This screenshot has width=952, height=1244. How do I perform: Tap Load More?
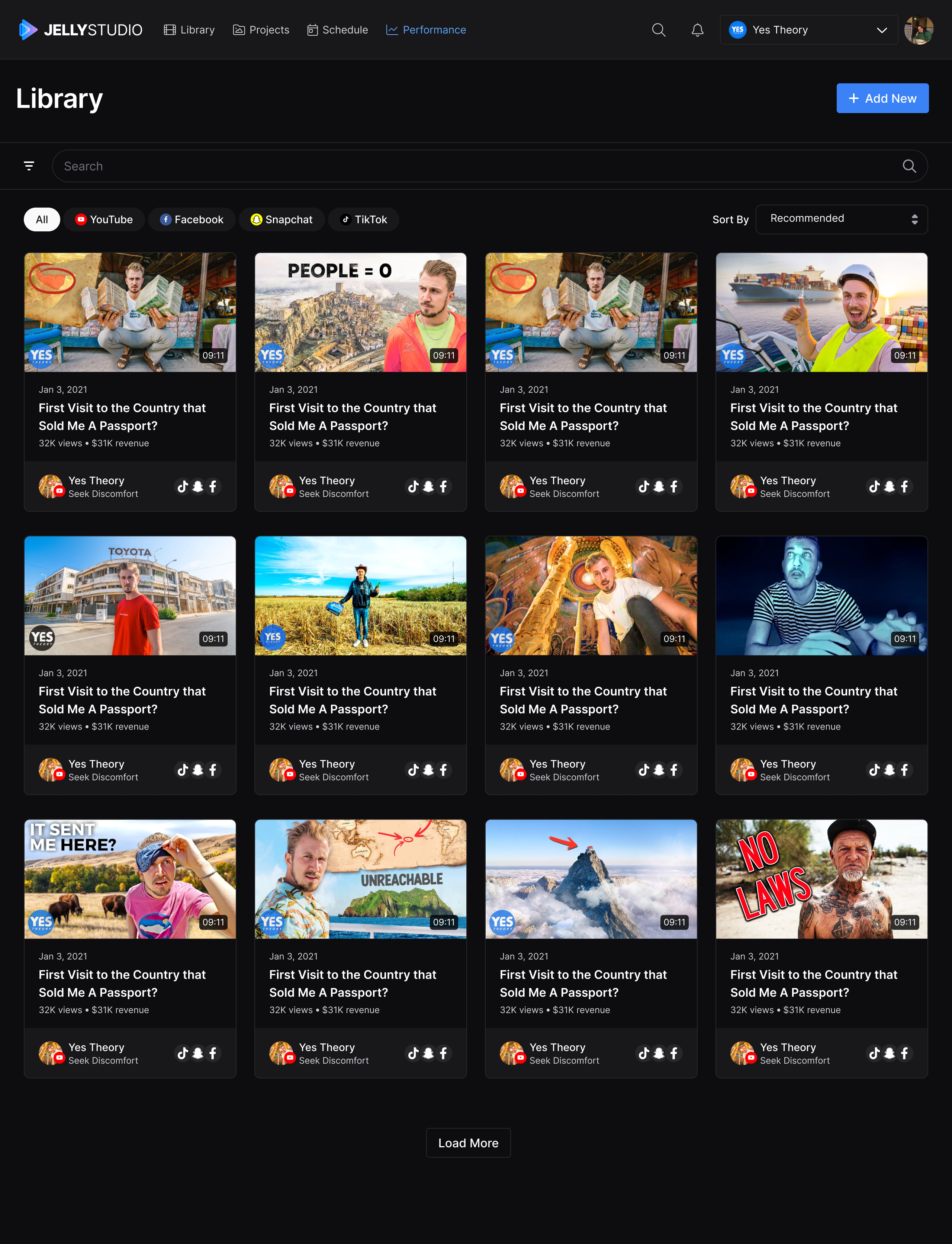(468, 1142)
